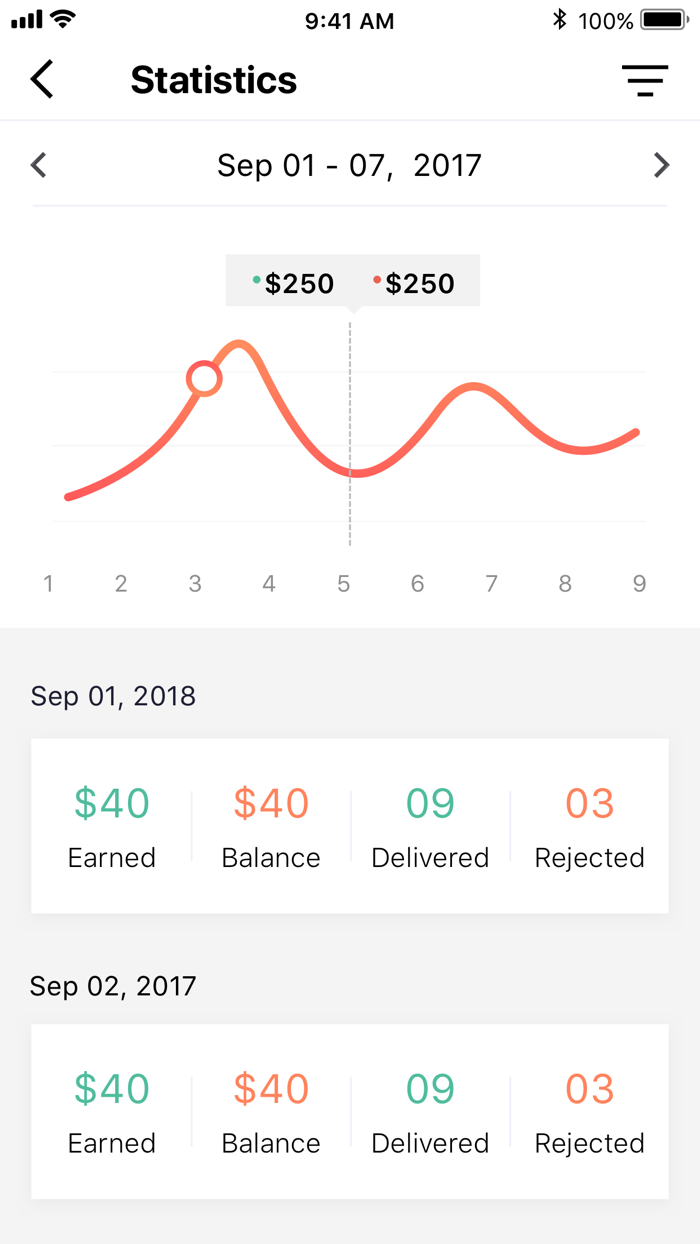The height and width of the screenshot is (1244, 700).
Task: Select the circle marker on the chart
Action: (x=204, y=379)
